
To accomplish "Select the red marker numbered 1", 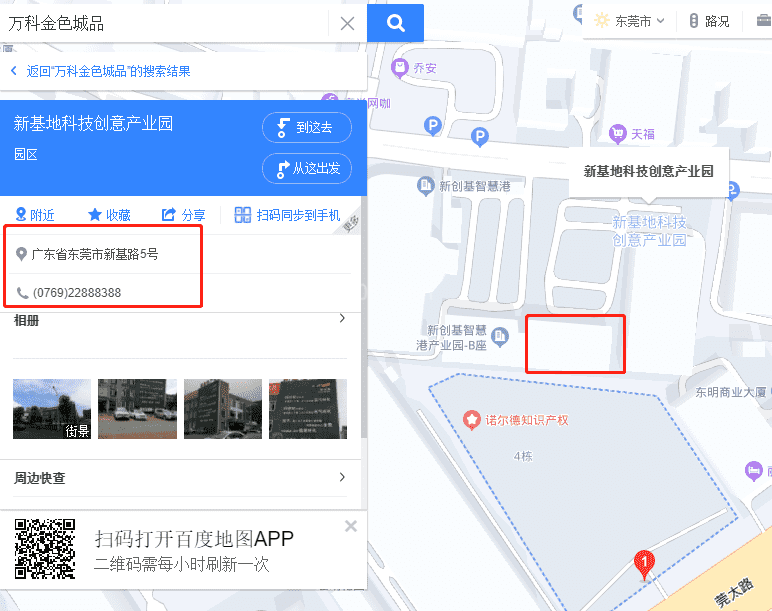I will pos(645,565).
